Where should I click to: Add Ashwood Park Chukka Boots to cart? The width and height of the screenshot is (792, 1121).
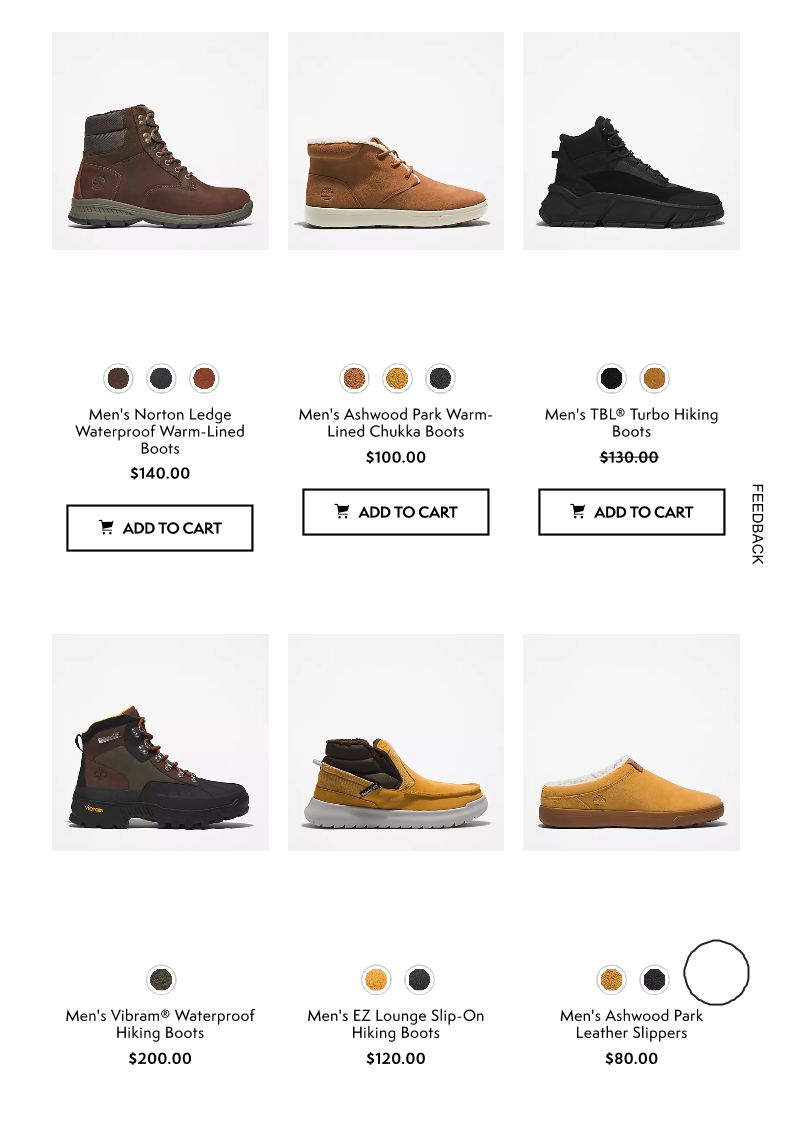point(396,512)
